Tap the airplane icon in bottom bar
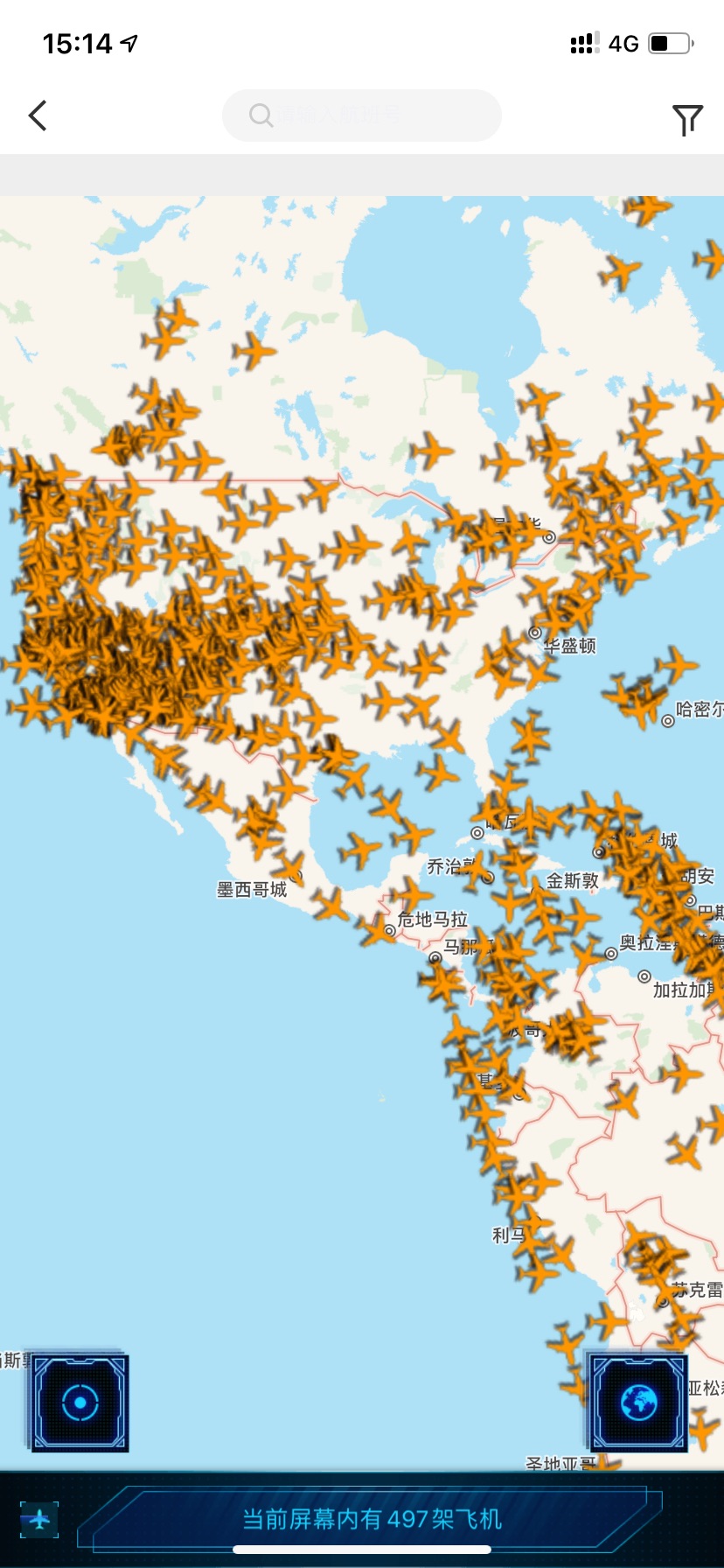The image size is (724, 1568). [39, 1520]
